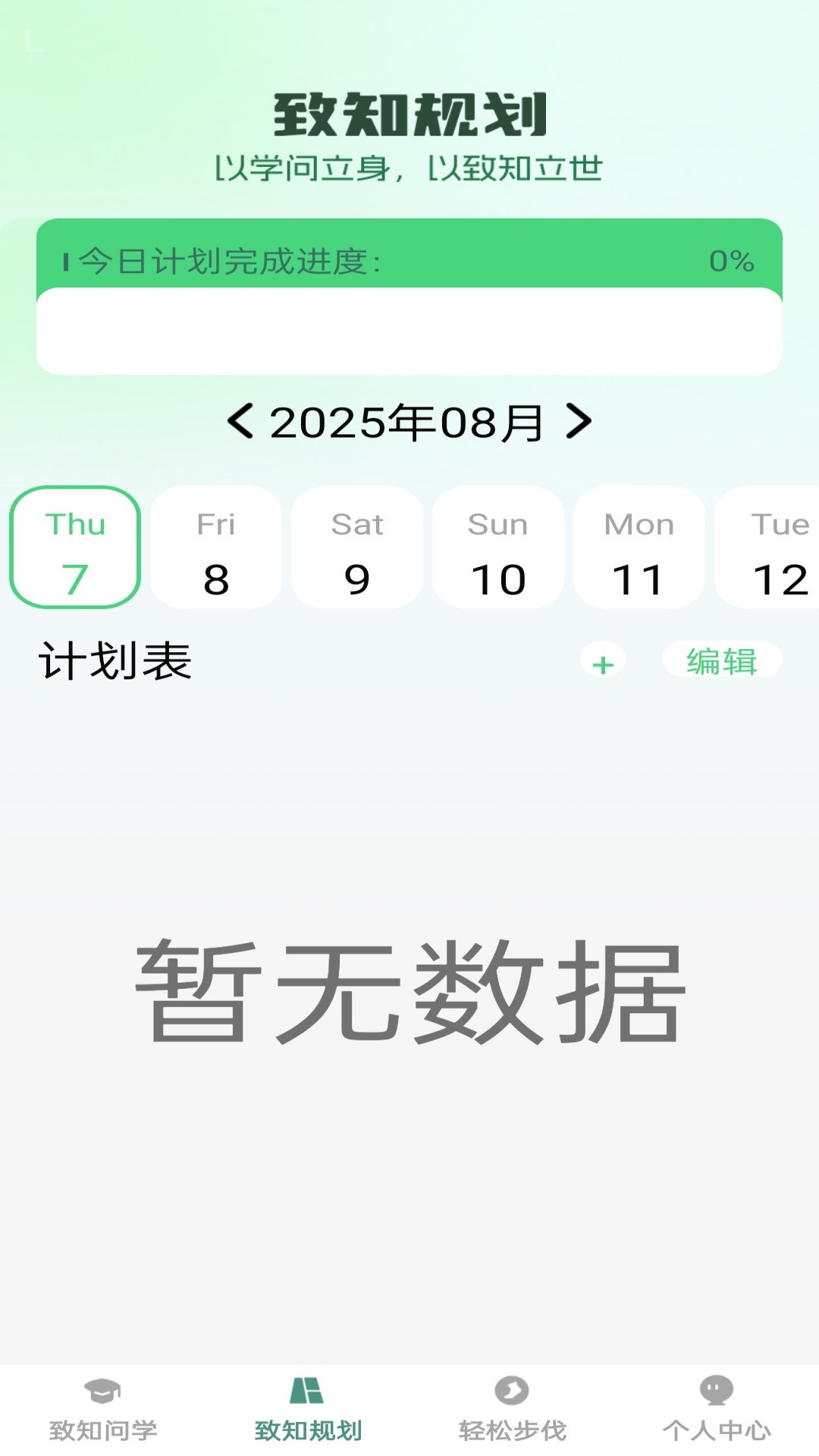Screen dimensions: 819x1456
Task: Tap the 编辑 edit button
Action: (722, 661)
